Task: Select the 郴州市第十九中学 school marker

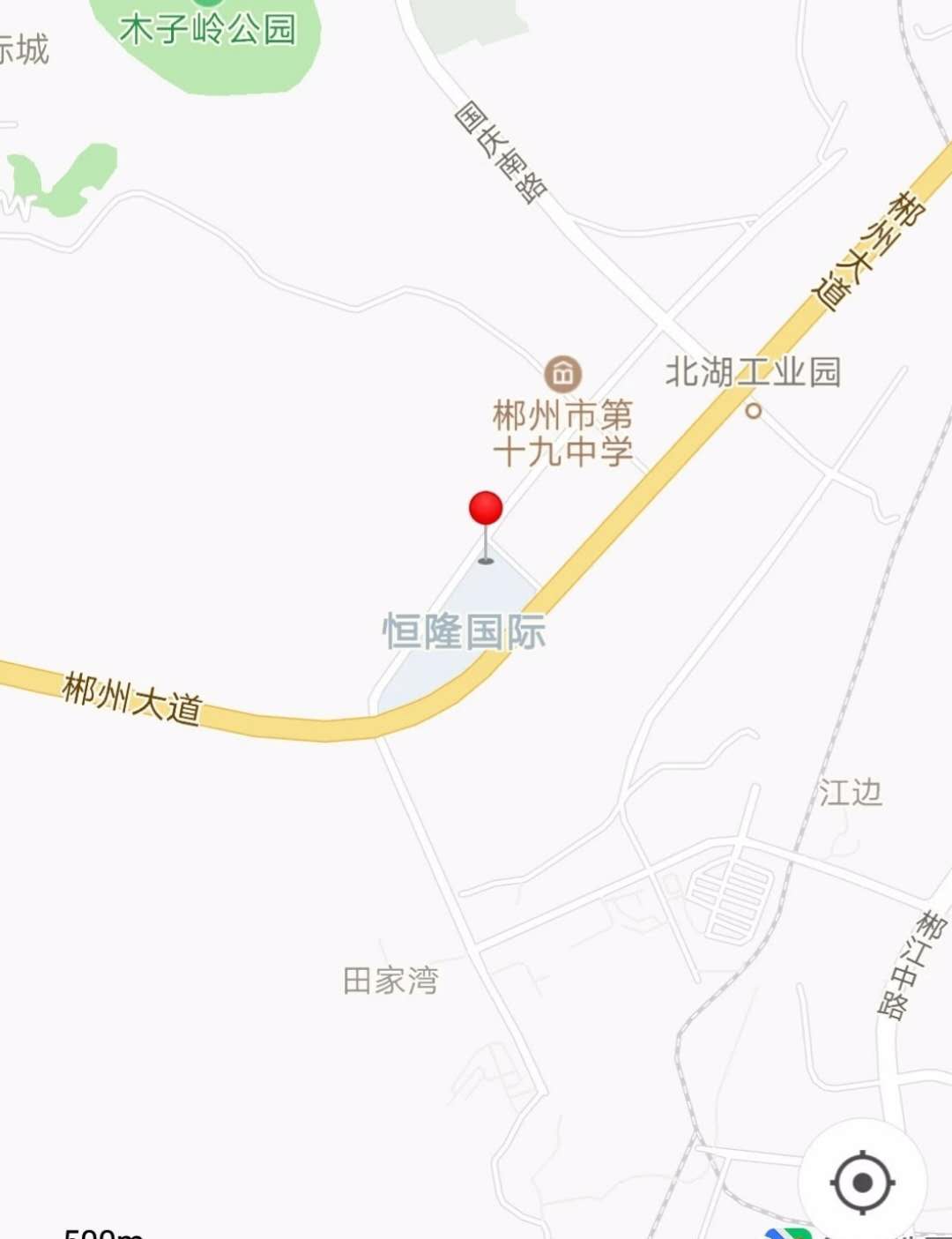Action: tap(562, 374)
